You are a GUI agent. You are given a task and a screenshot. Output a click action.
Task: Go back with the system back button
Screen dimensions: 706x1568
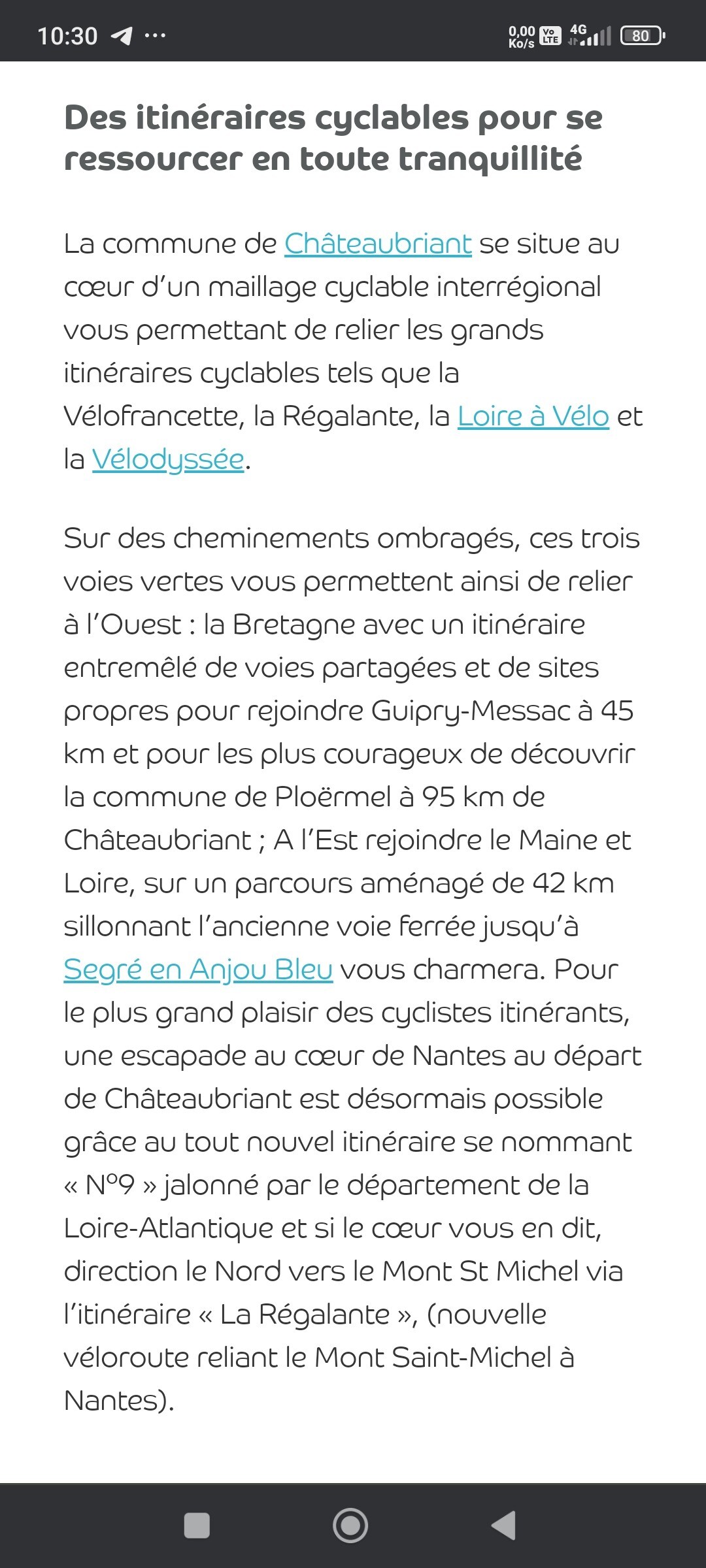point(503,1526)
